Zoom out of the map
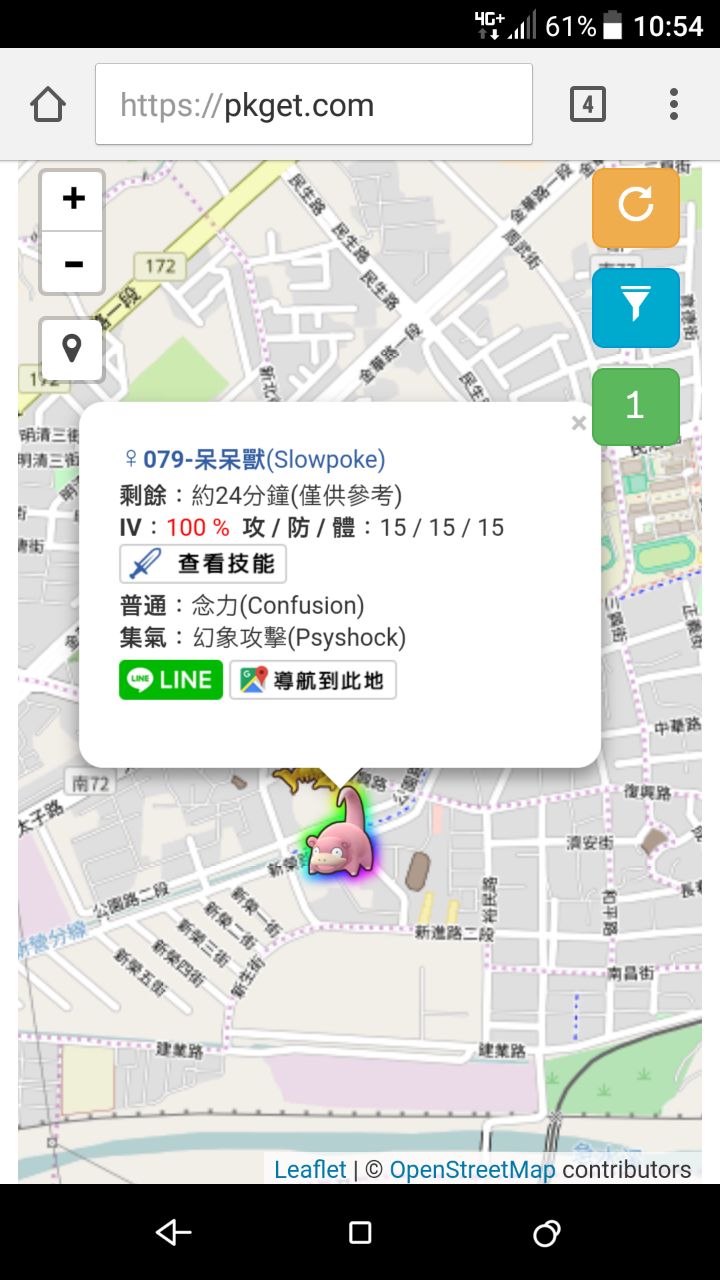This screenshot has width=720, height=1280. pos(72,263)
